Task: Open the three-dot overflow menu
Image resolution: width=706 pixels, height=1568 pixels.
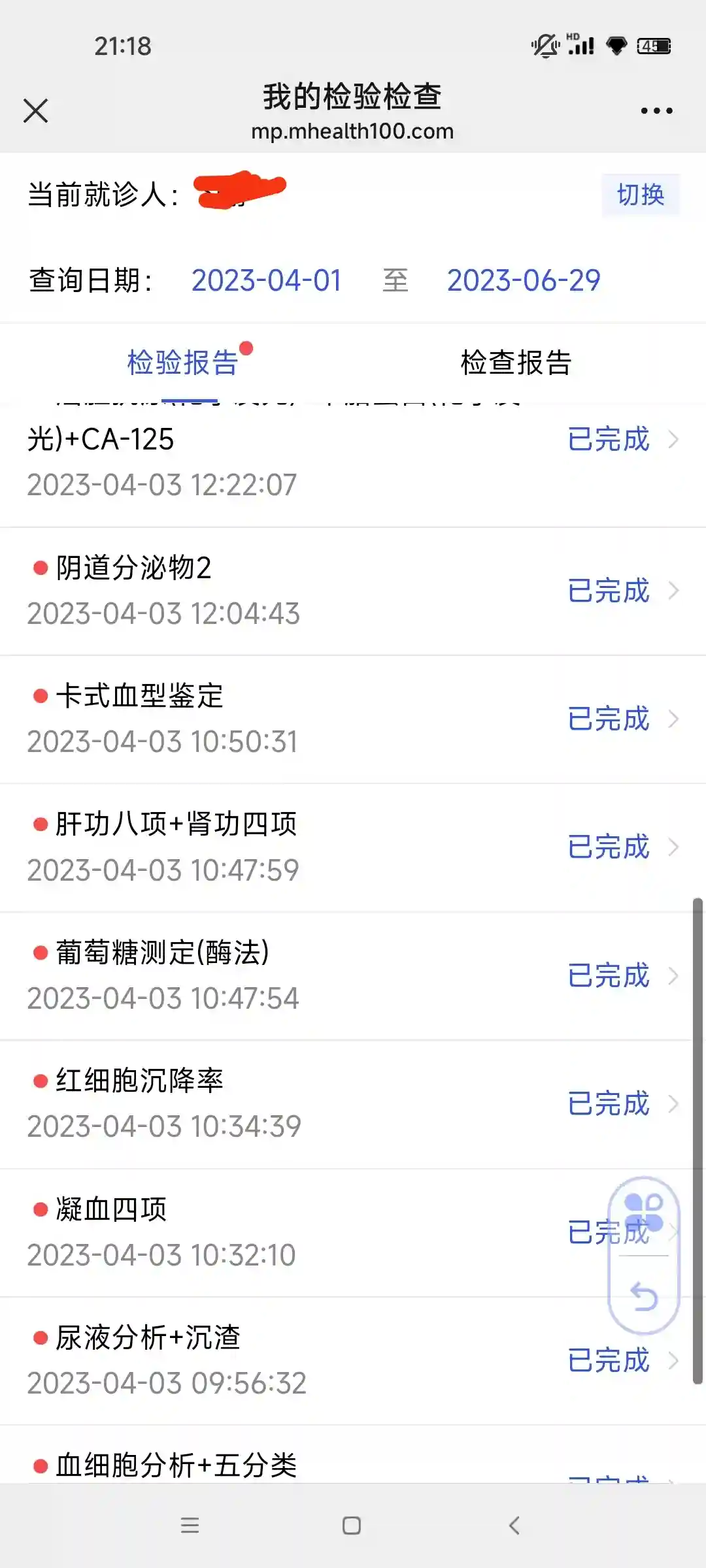Action: point(656,111)
